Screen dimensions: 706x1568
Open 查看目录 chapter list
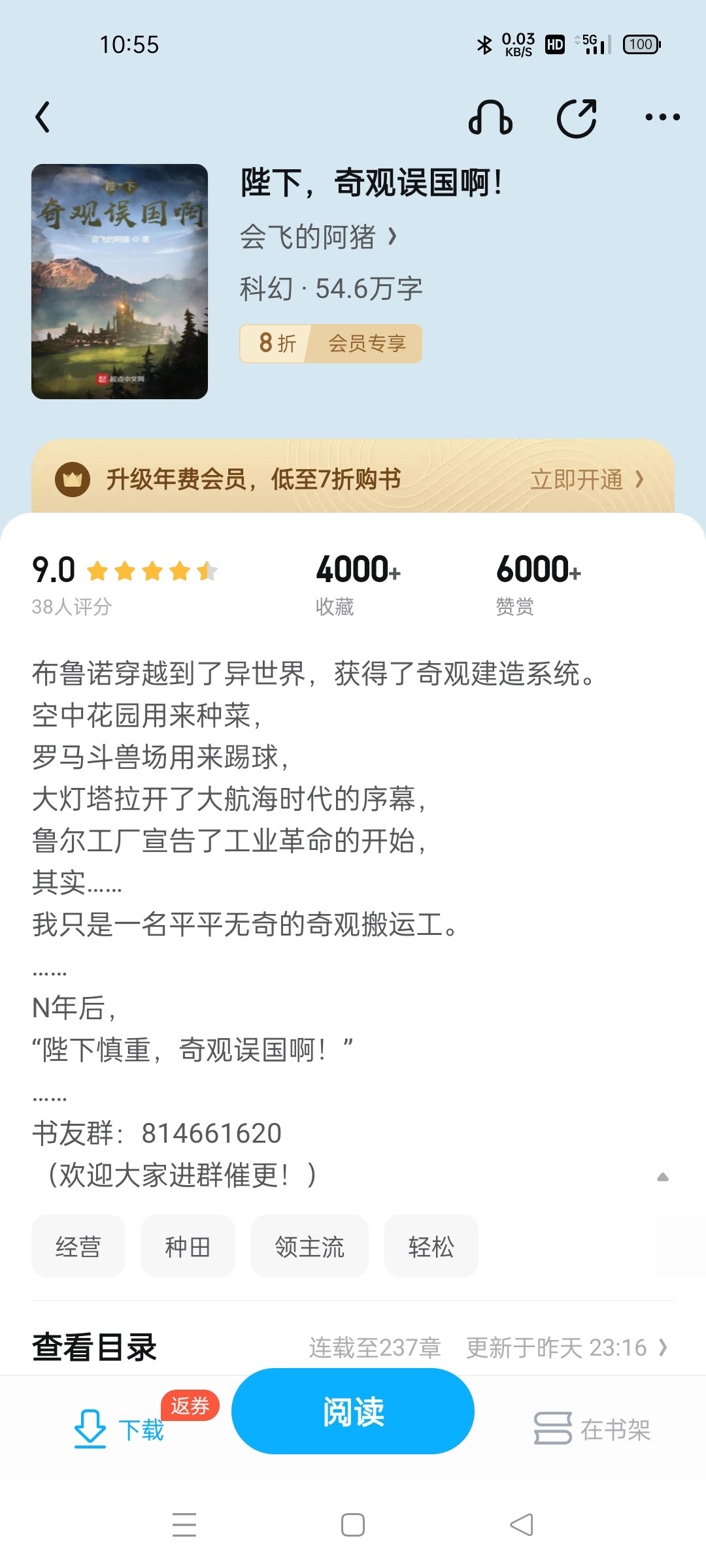(95, 1347)
